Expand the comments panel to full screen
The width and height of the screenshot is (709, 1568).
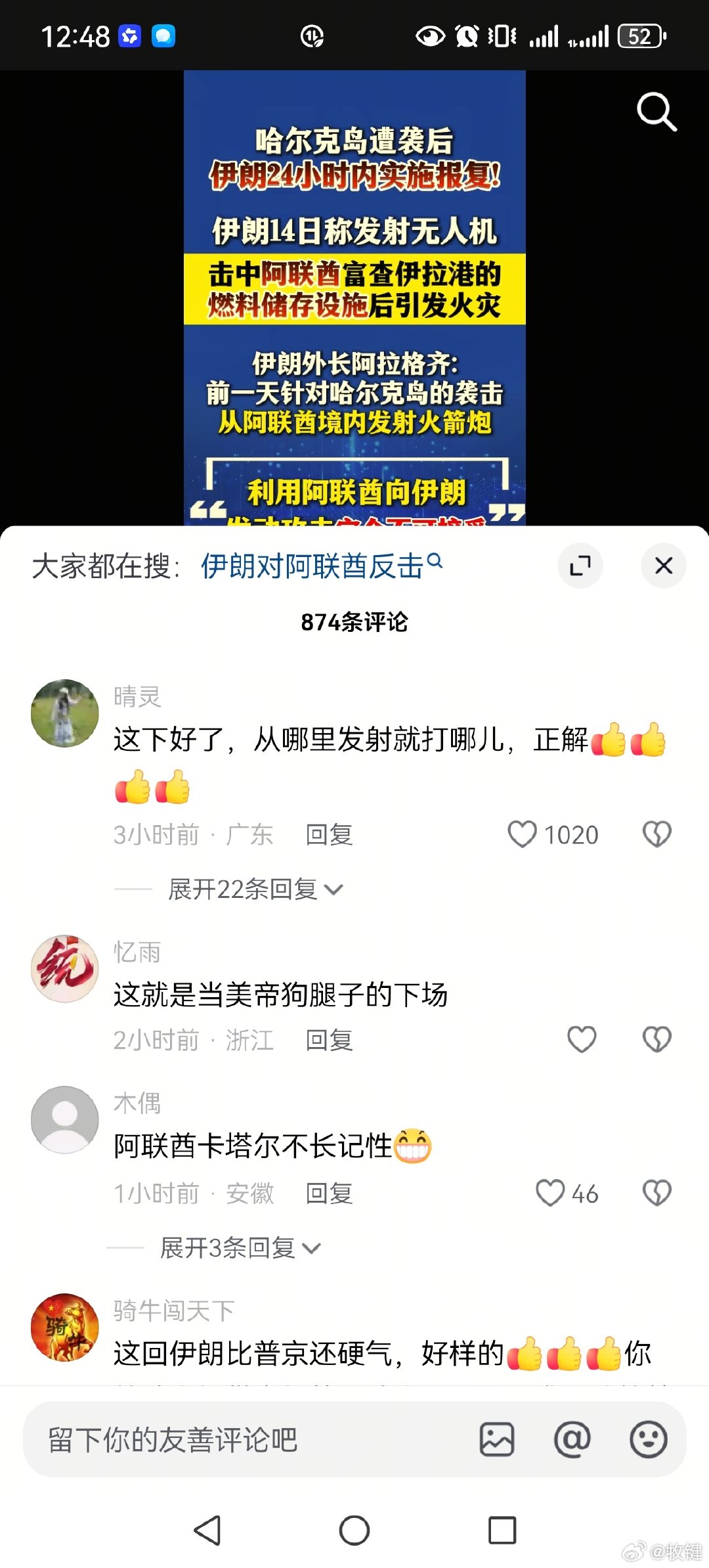(580, 566)
